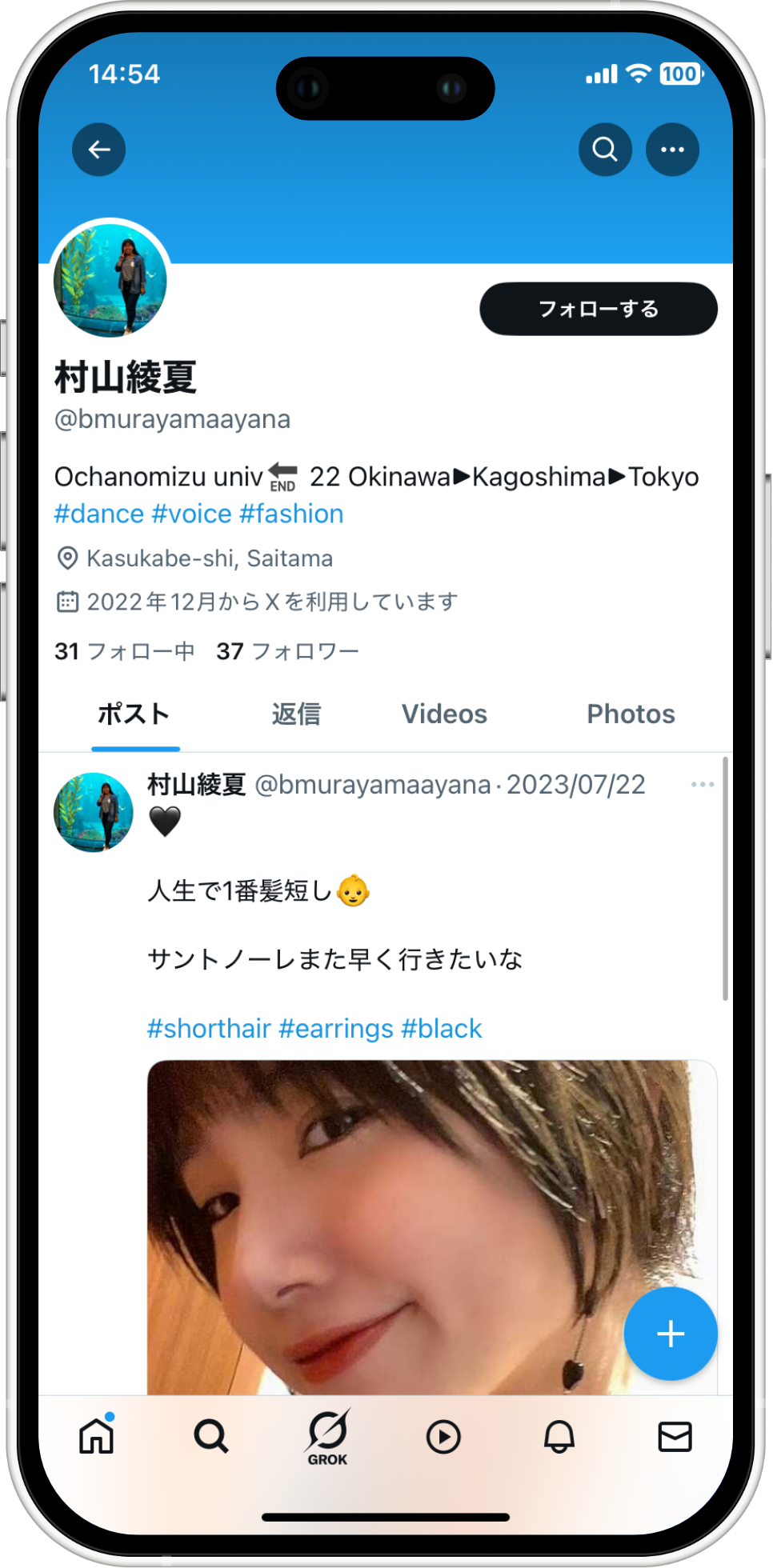
Task: Open direct messages envelope tab
Action: 675,1438
